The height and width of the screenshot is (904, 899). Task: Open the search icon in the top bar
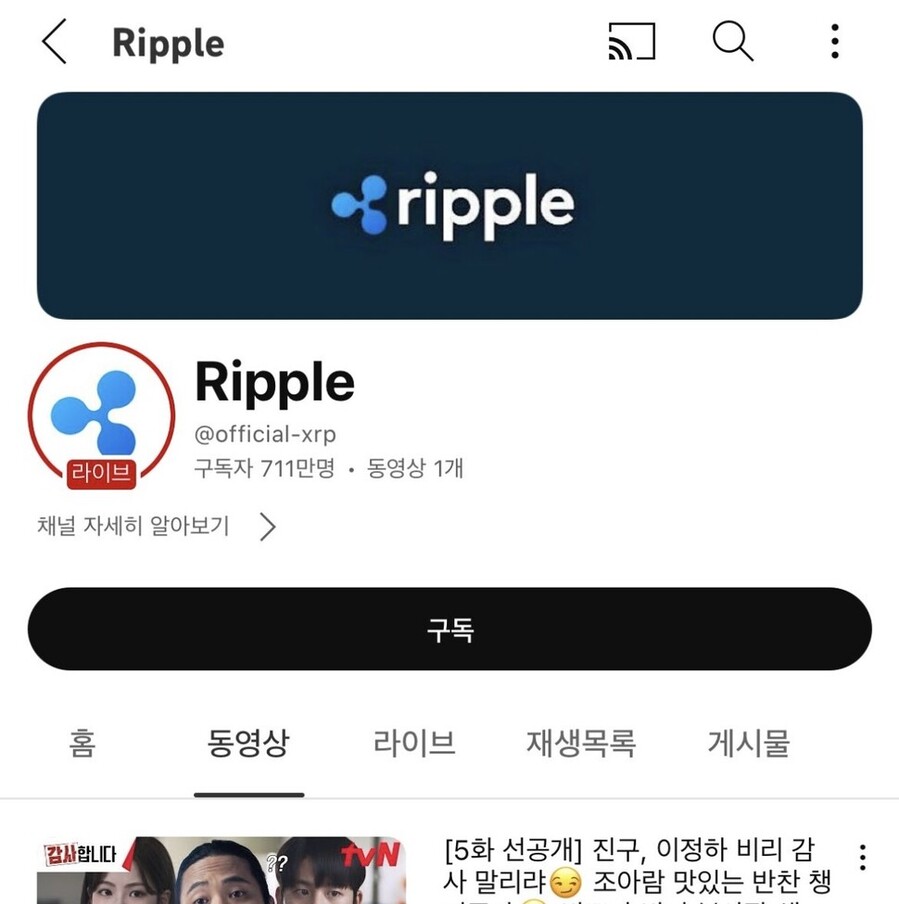point(733,41)
